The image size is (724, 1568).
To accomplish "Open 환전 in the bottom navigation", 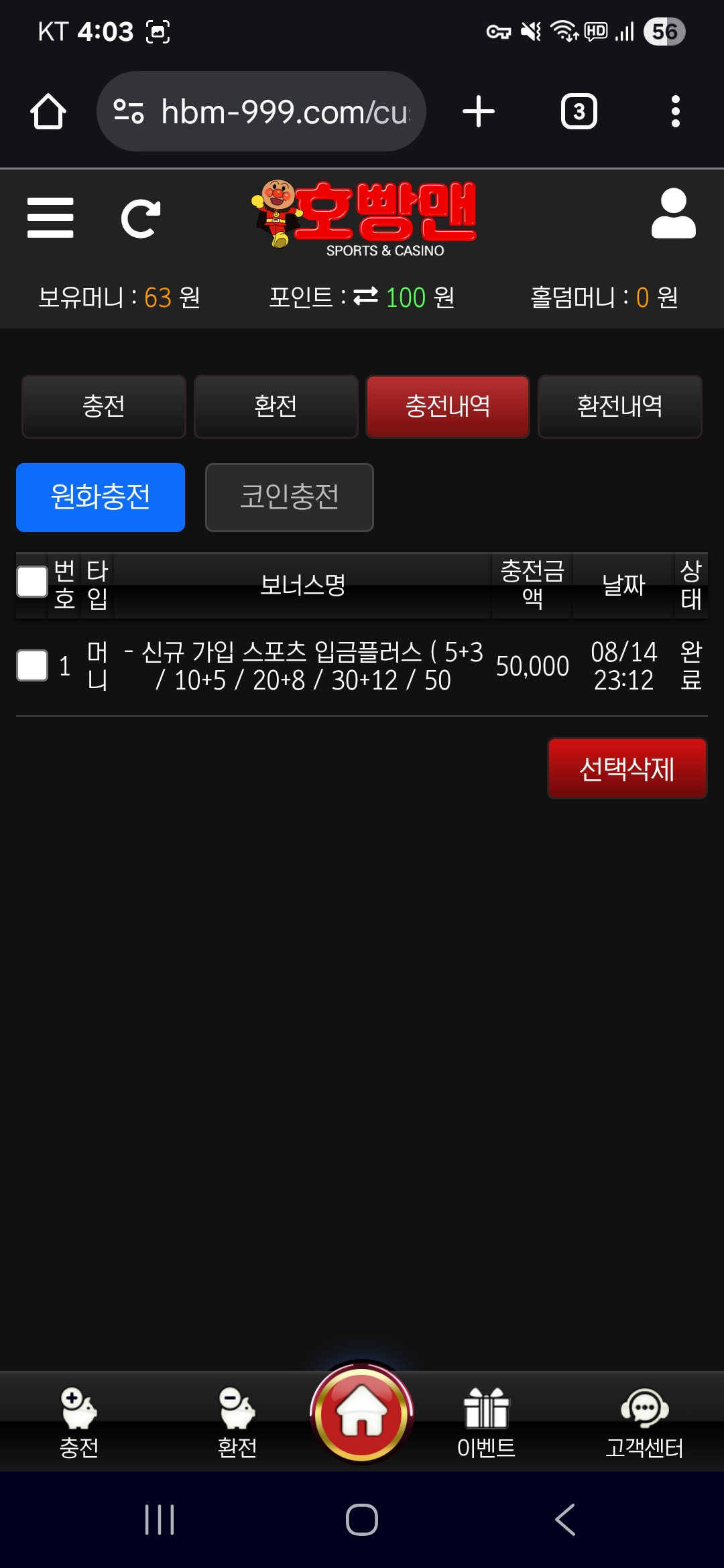I will 237,1422.
